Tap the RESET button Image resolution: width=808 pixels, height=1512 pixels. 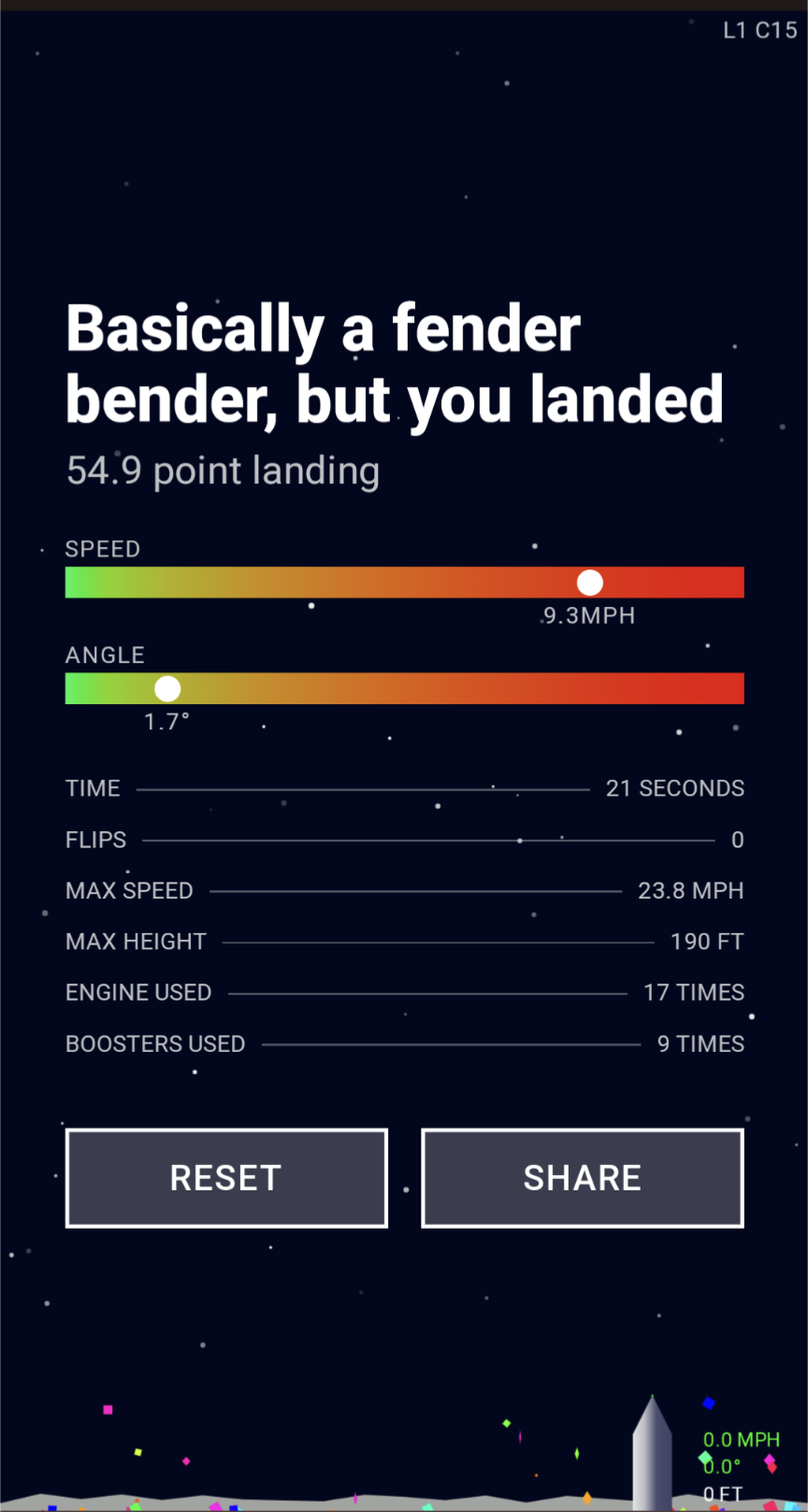pos(226,1177)
